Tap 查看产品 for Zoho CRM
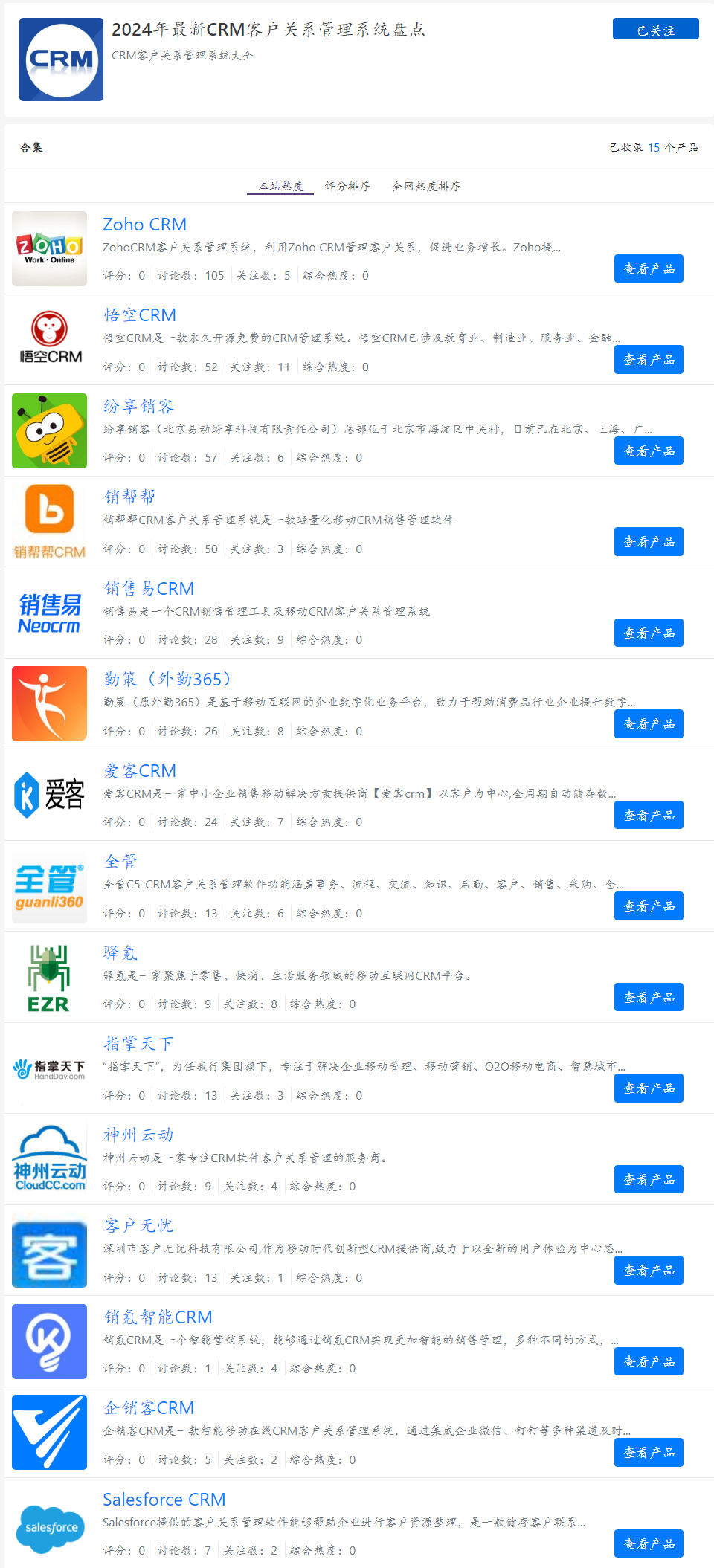714x1568 pixels. coord(649,268)
